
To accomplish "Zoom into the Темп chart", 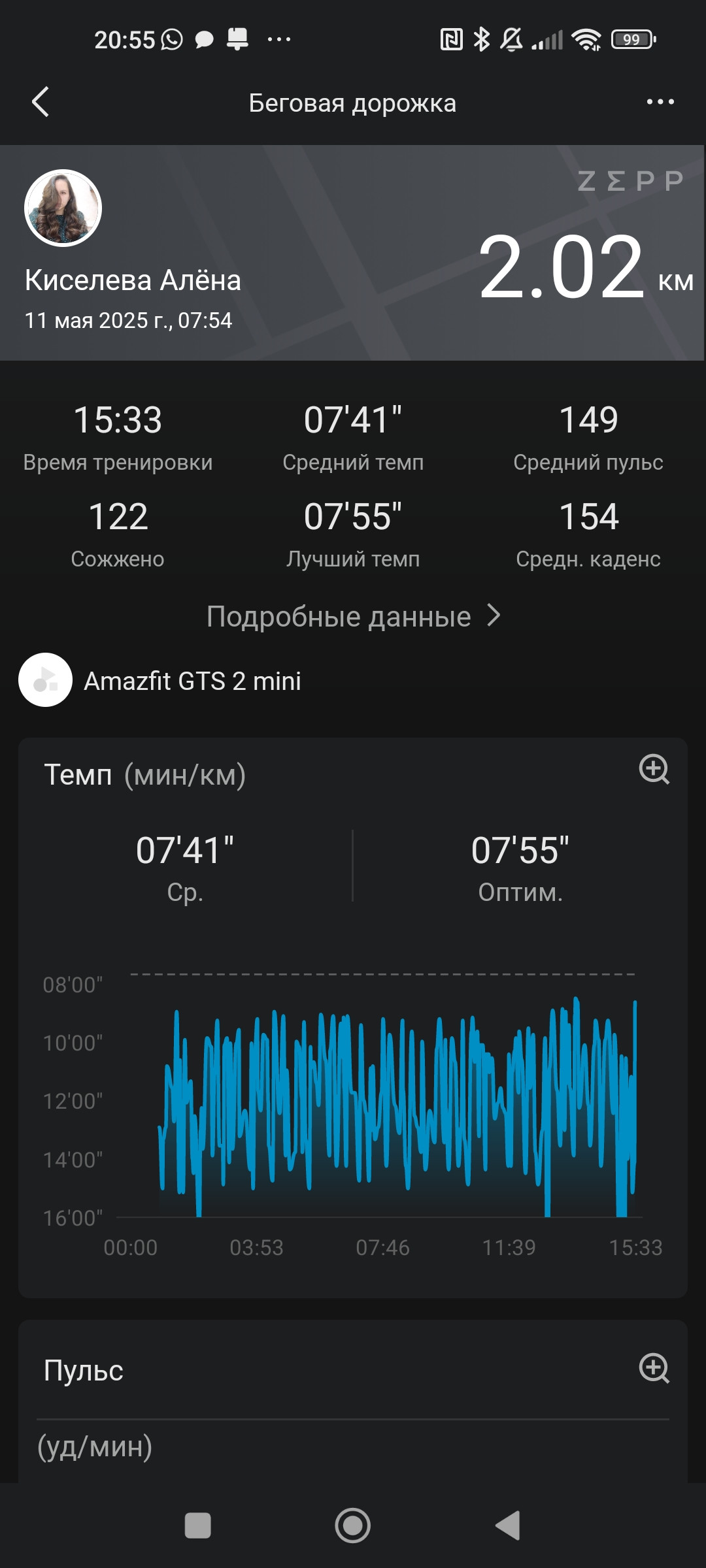I will pyautogui.click(x=654, y=769).
